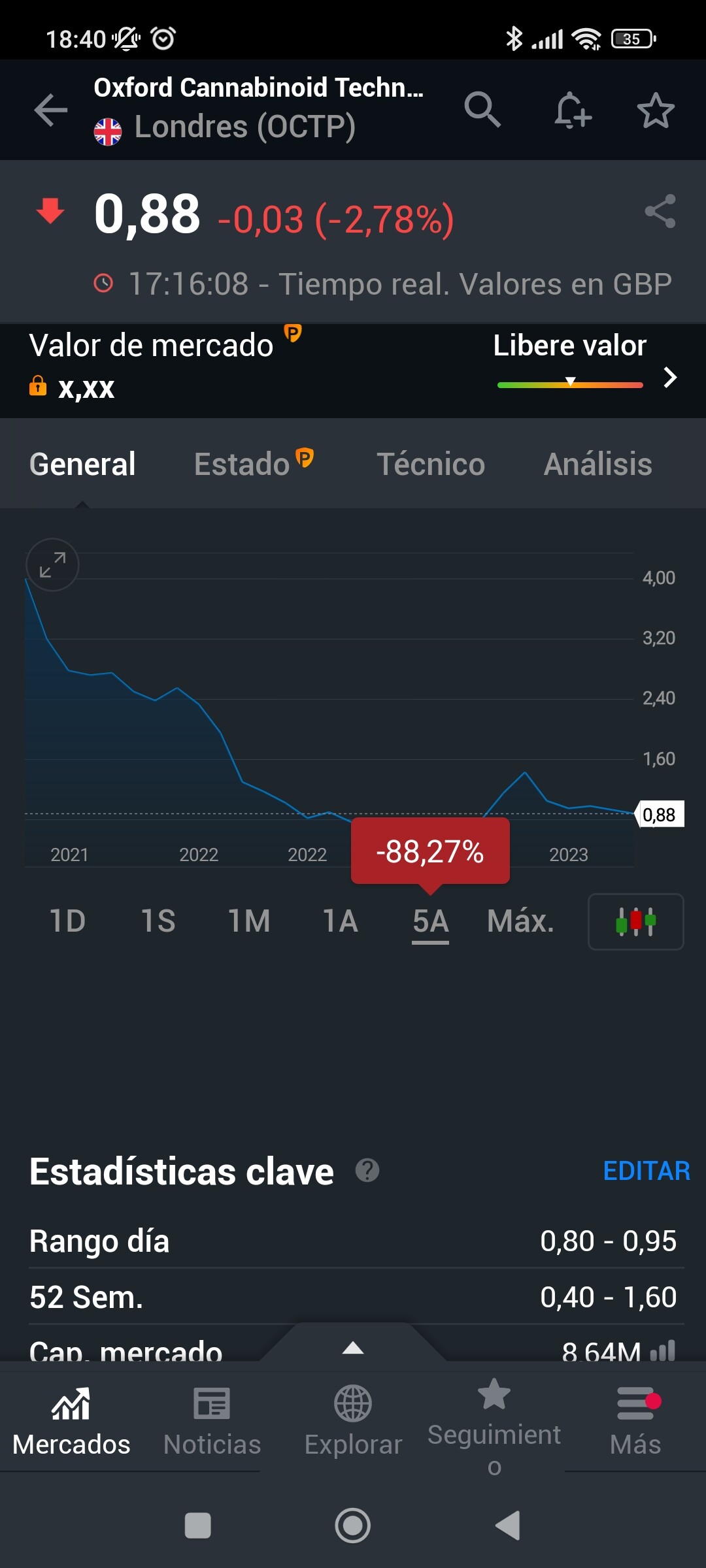Screen dimensions: 706x1568
Task: Open the search magnifier icon
Action: (482, 109)
